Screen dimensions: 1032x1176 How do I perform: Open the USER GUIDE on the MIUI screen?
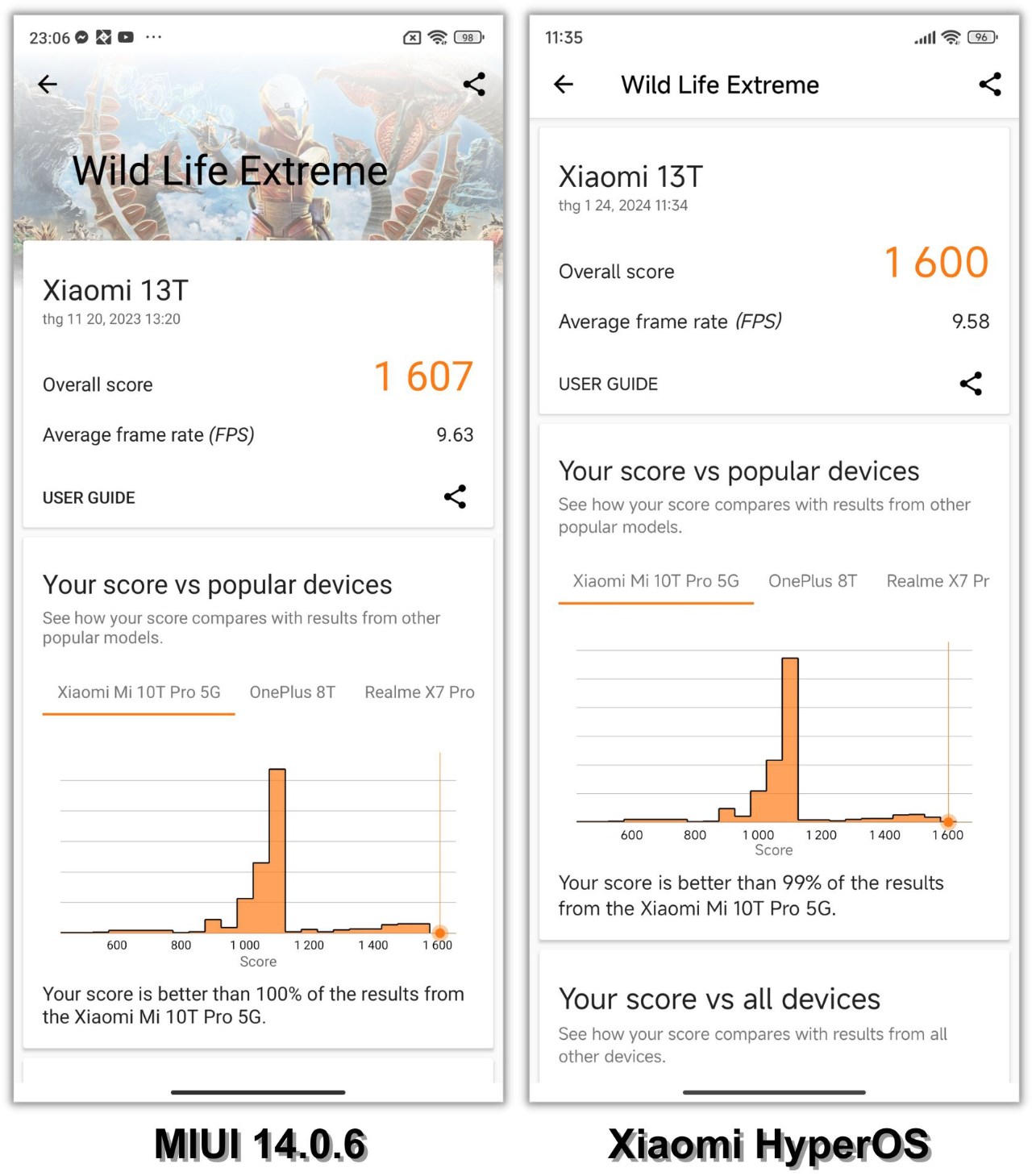[x=89, y=497]
